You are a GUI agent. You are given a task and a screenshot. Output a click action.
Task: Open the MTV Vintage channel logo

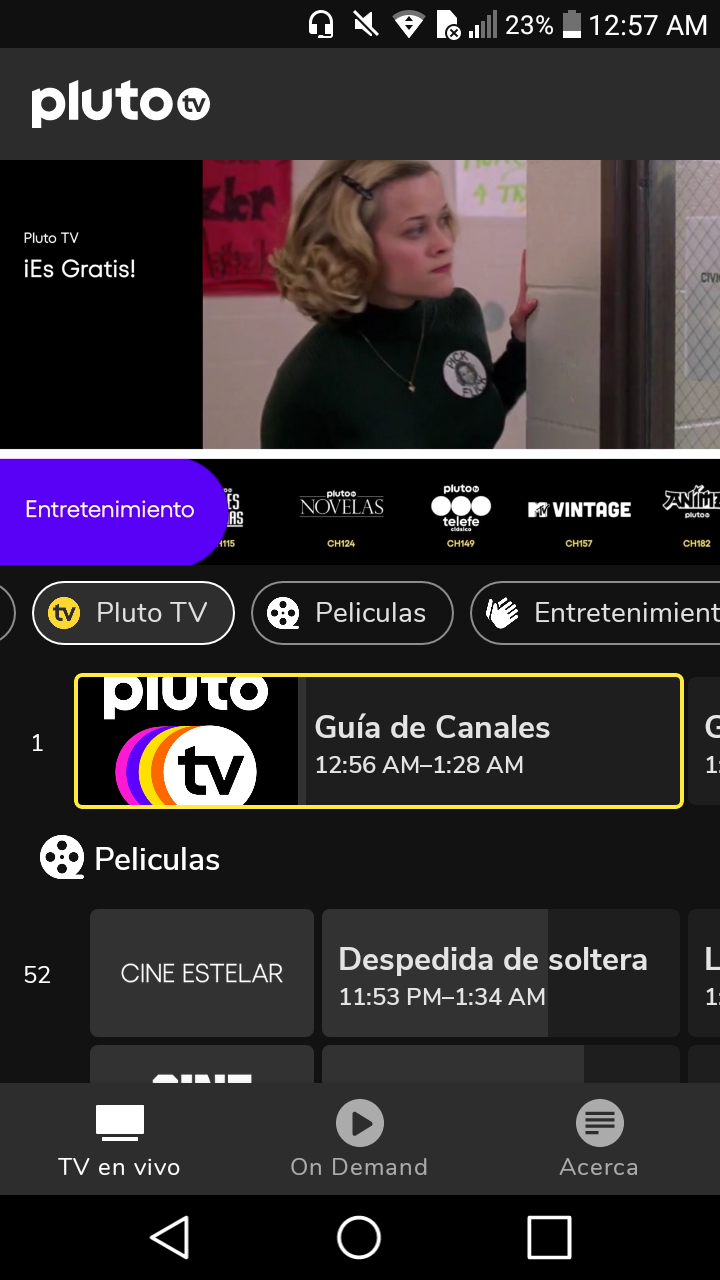click(x=578, y=508)
